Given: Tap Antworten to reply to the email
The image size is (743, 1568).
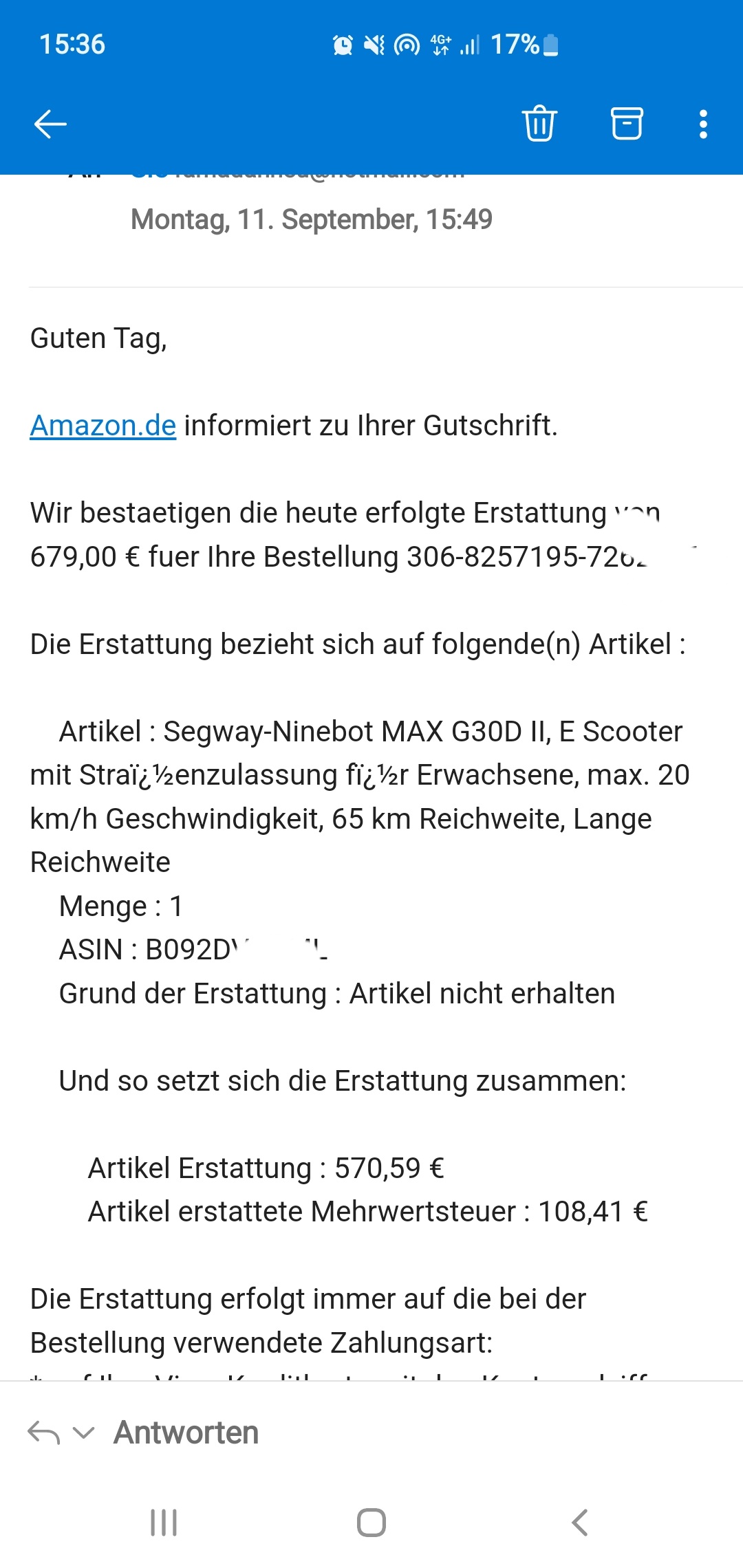Looking at the screenshot, I should pos(186,1433).
